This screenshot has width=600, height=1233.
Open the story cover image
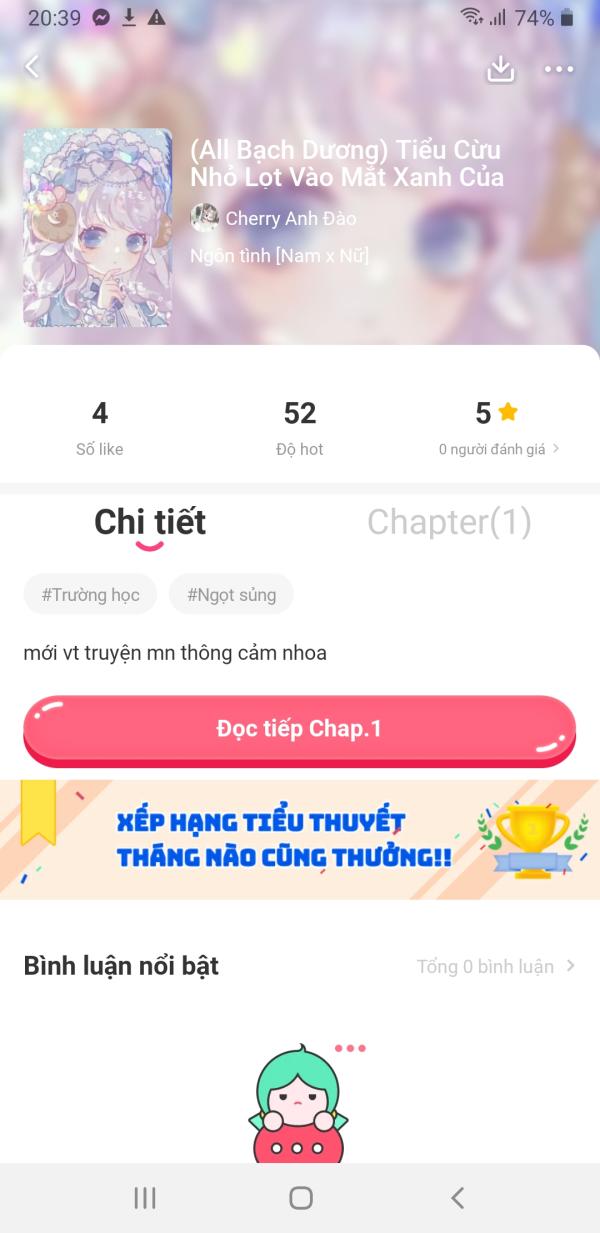point(97,228)
